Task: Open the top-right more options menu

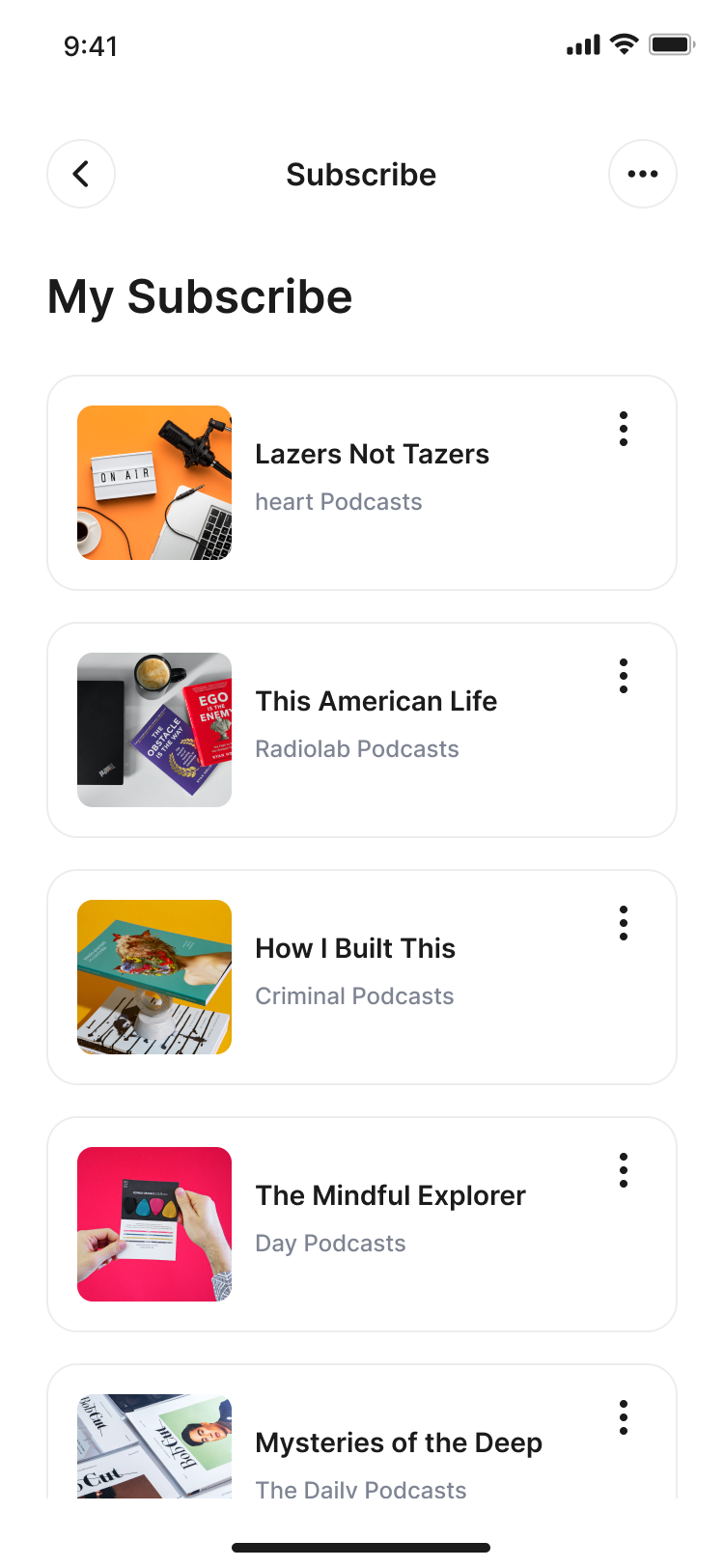Action: tap(643, 174)
